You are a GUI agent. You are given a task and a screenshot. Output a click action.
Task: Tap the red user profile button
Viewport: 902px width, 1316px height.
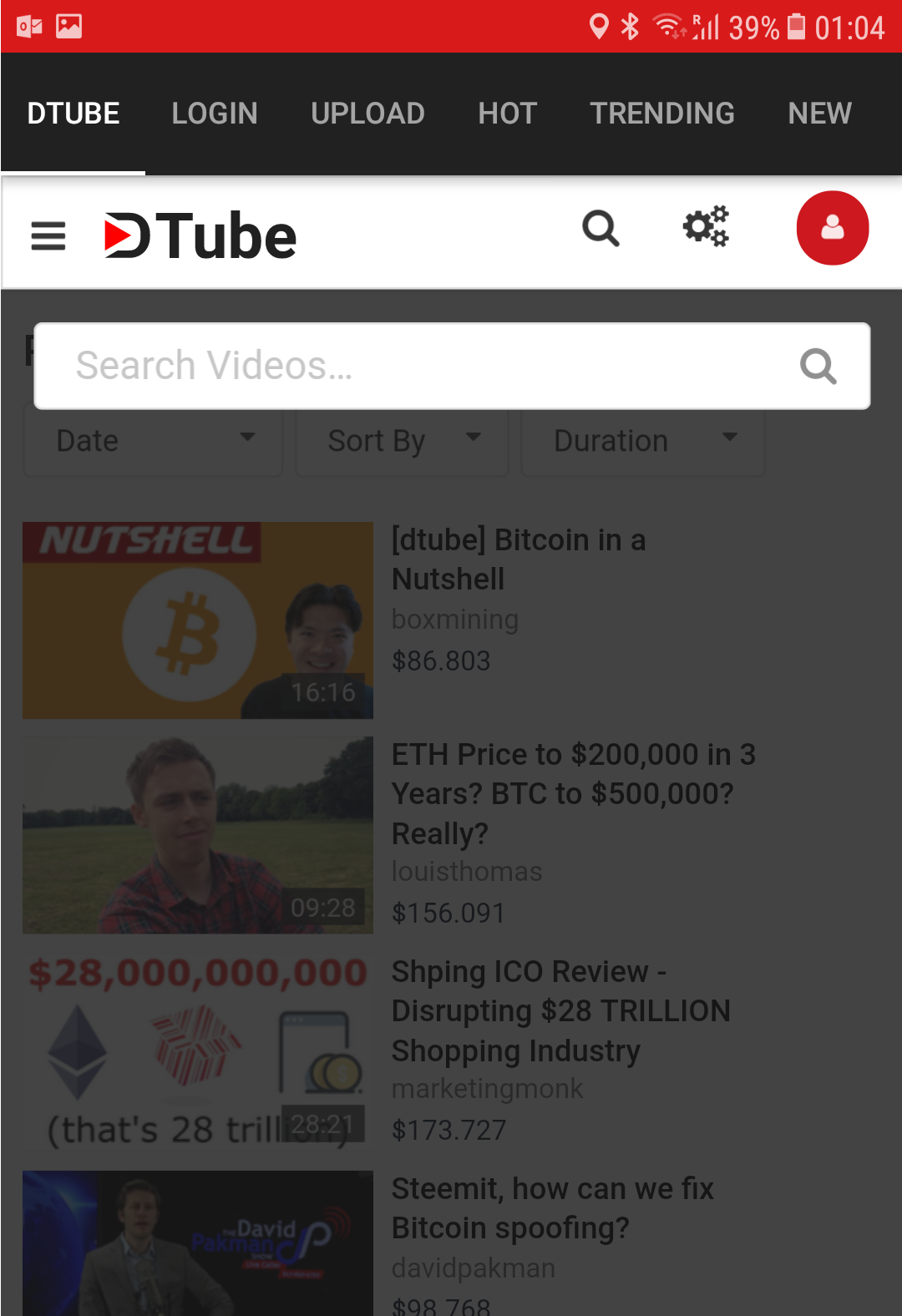(x=832, y=228)
